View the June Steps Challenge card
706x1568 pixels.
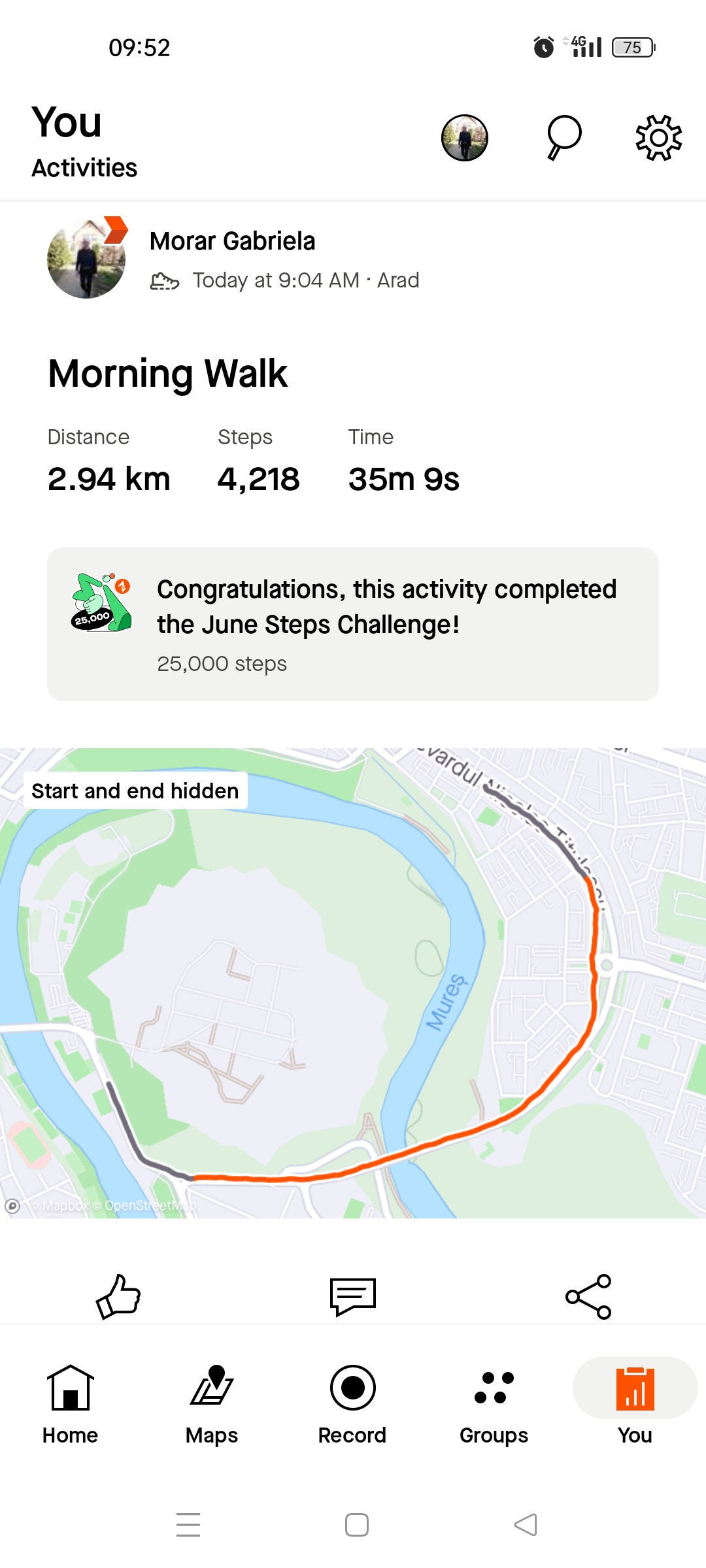coord(353,624)
